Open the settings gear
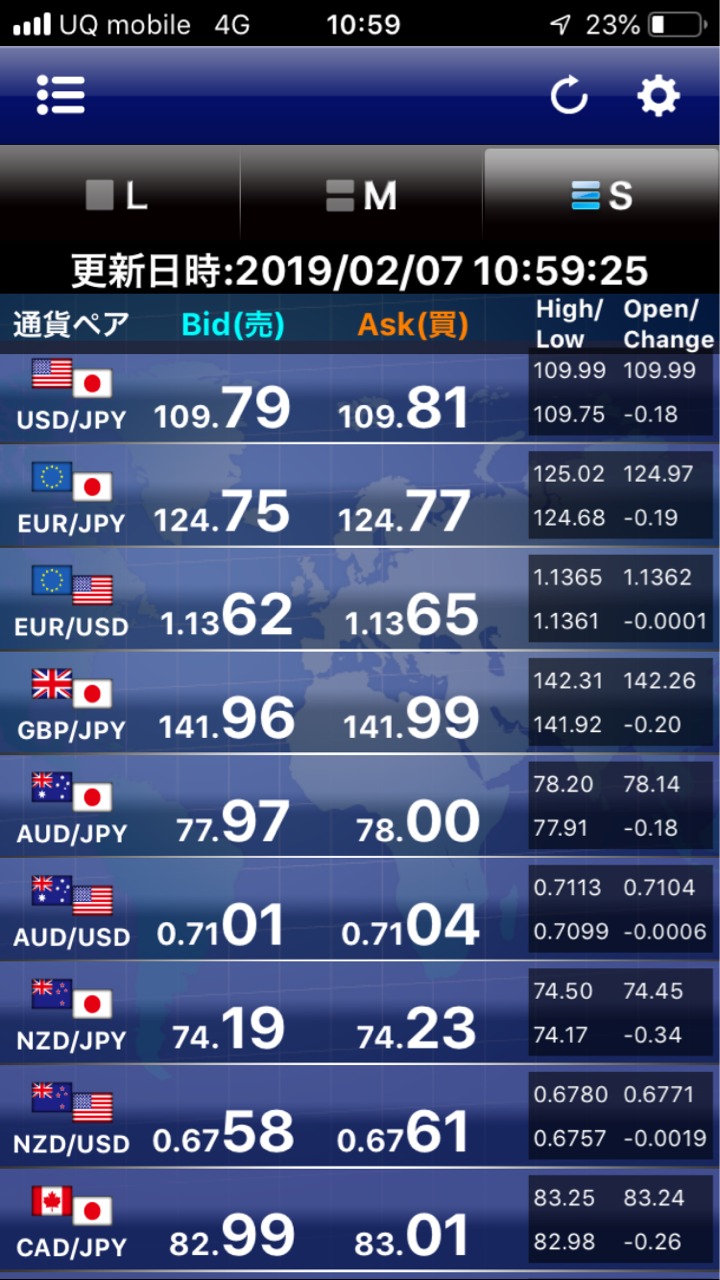Viewport: 720px width, 1280px height. (x=658, y=96)
